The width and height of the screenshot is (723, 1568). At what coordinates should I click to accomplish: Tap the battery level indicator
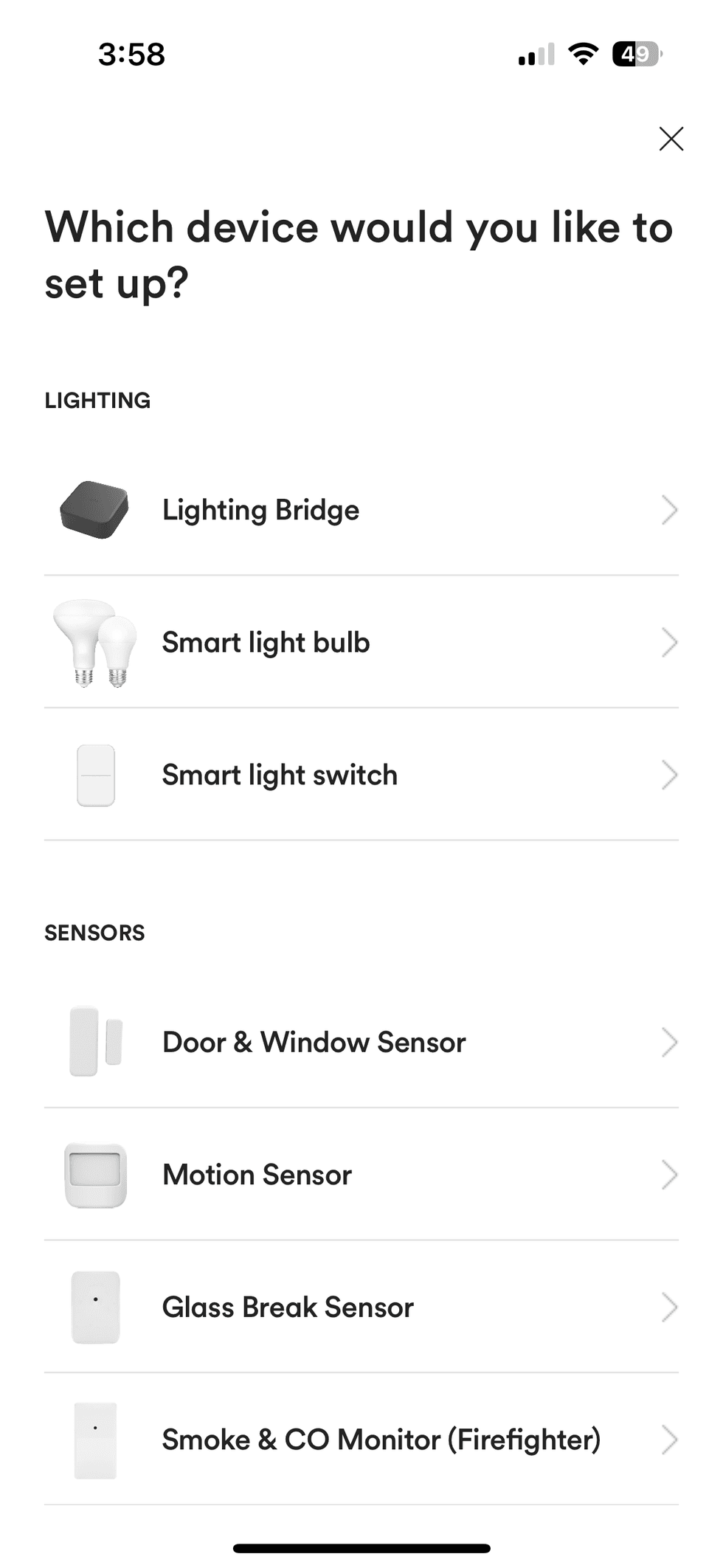(x=636, y=53)
